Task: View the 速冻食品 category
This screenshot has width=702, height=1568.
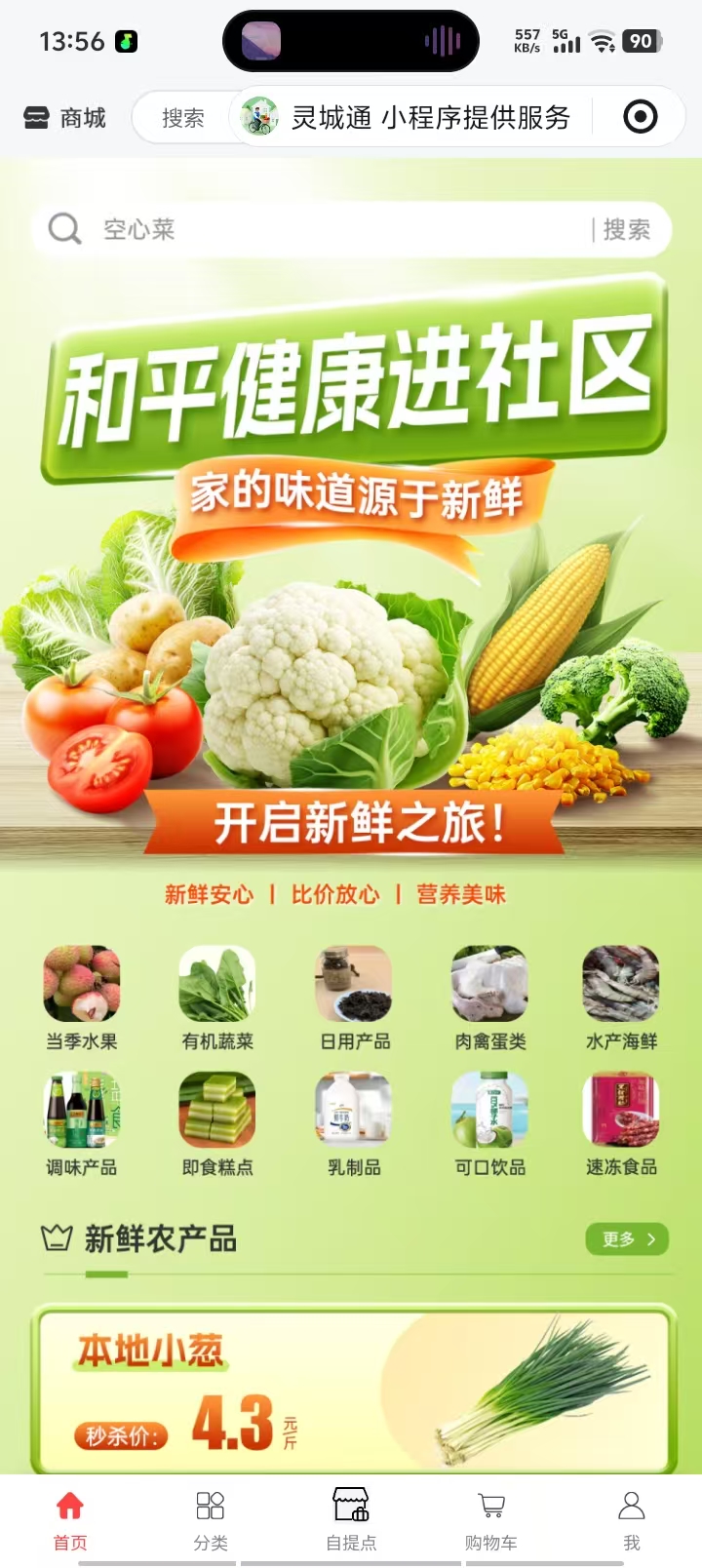Action: [x=621, y=1123]
